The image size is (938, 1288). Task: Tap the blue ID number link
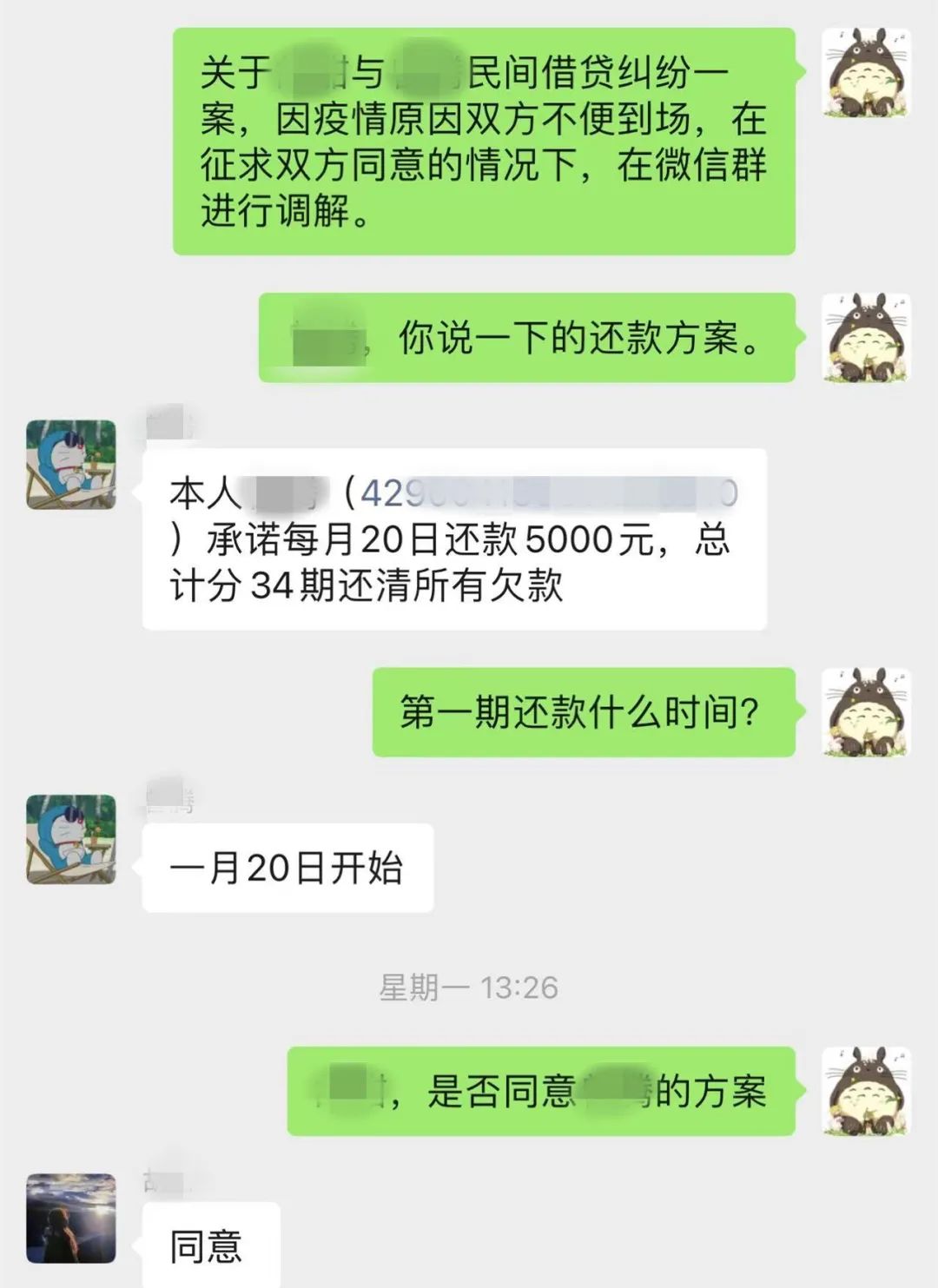547,493
